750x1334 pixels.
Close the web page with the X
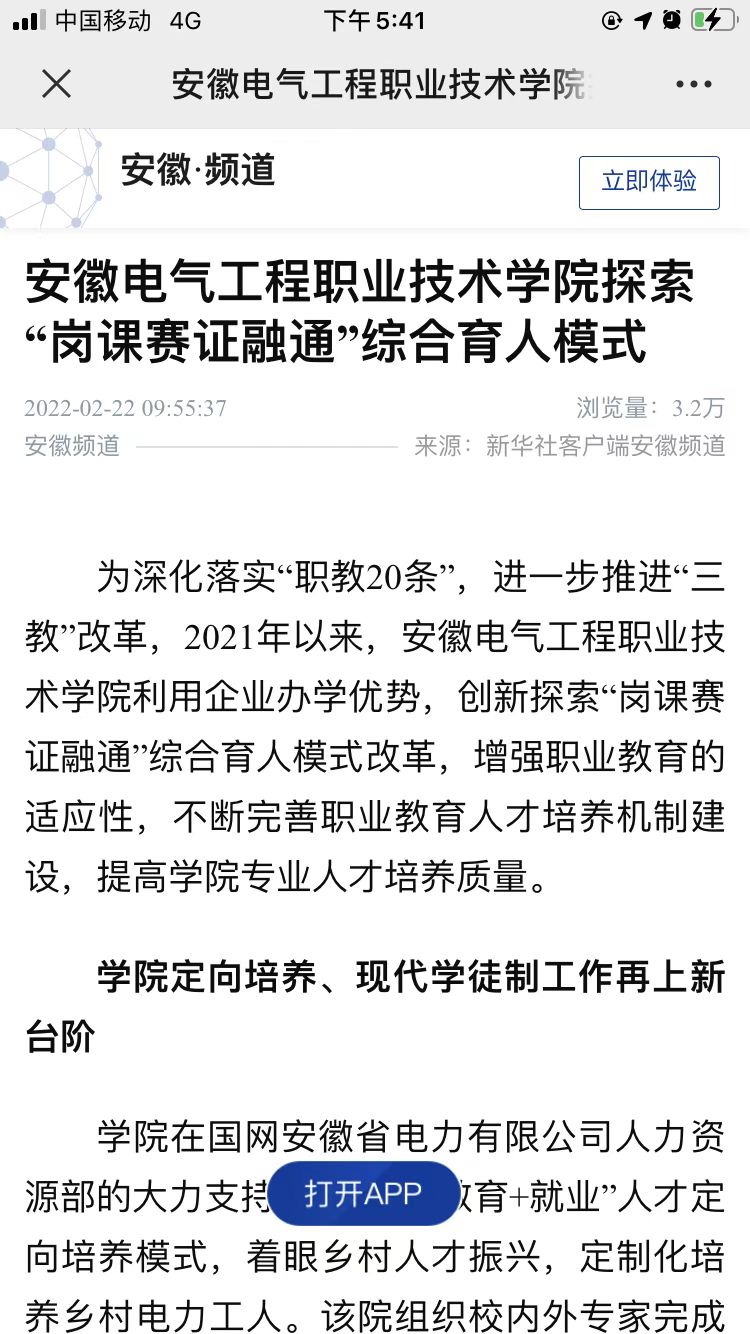point(56,85)
